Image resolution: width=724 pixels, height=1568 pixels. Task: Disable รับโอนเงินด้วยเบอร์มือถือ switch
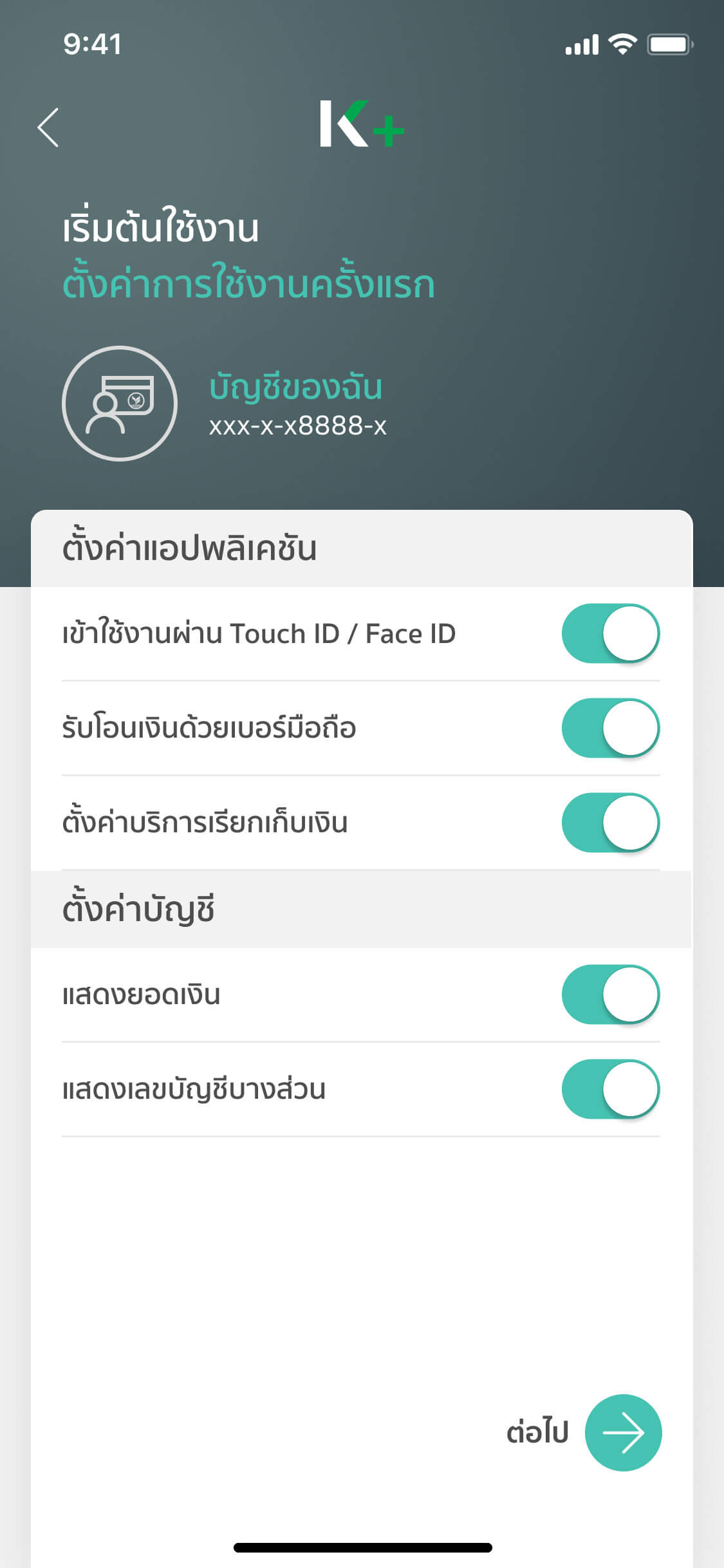610,728
